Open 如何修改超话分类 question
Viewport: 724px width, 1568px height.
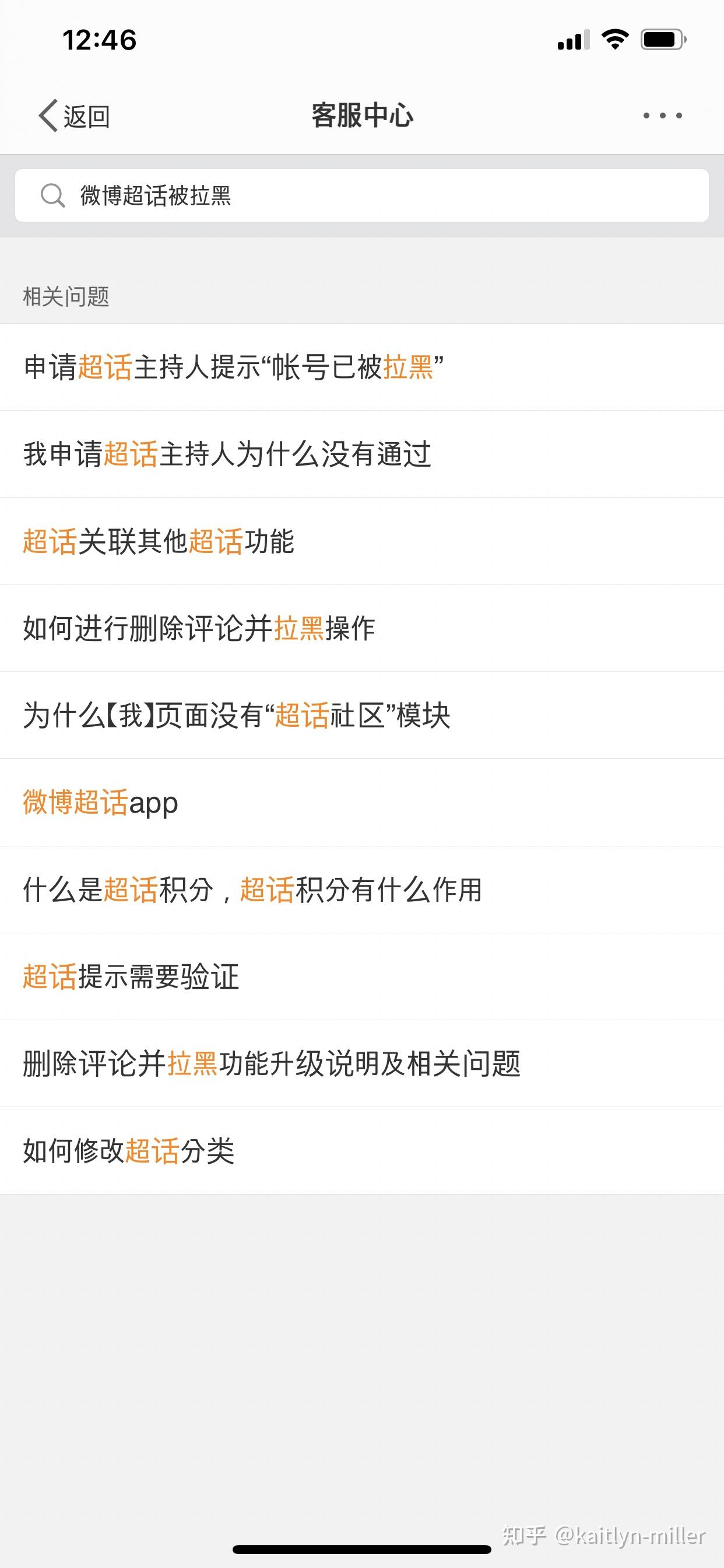129,1150
